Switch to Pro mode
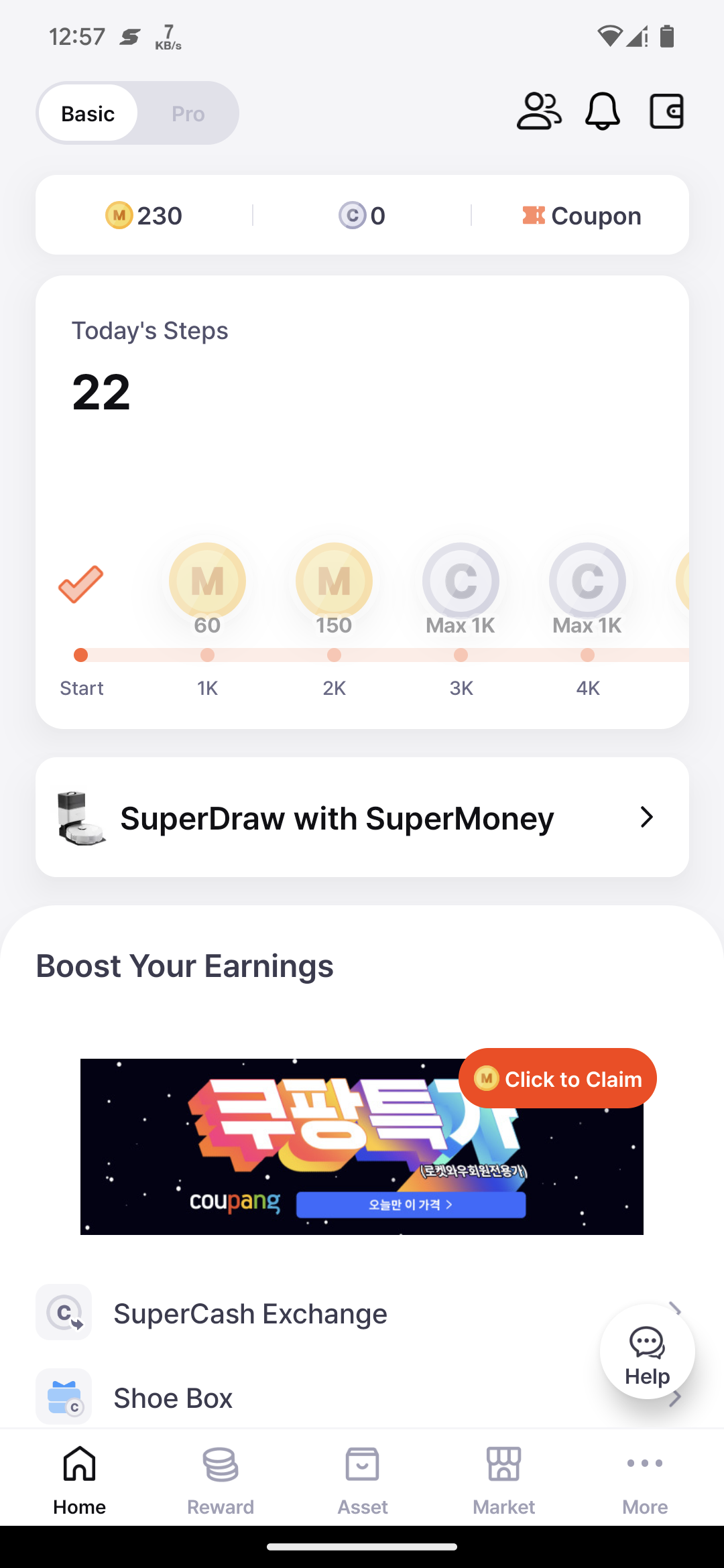The height and width of the screenshot is (1568, 724). pos(188,114)
